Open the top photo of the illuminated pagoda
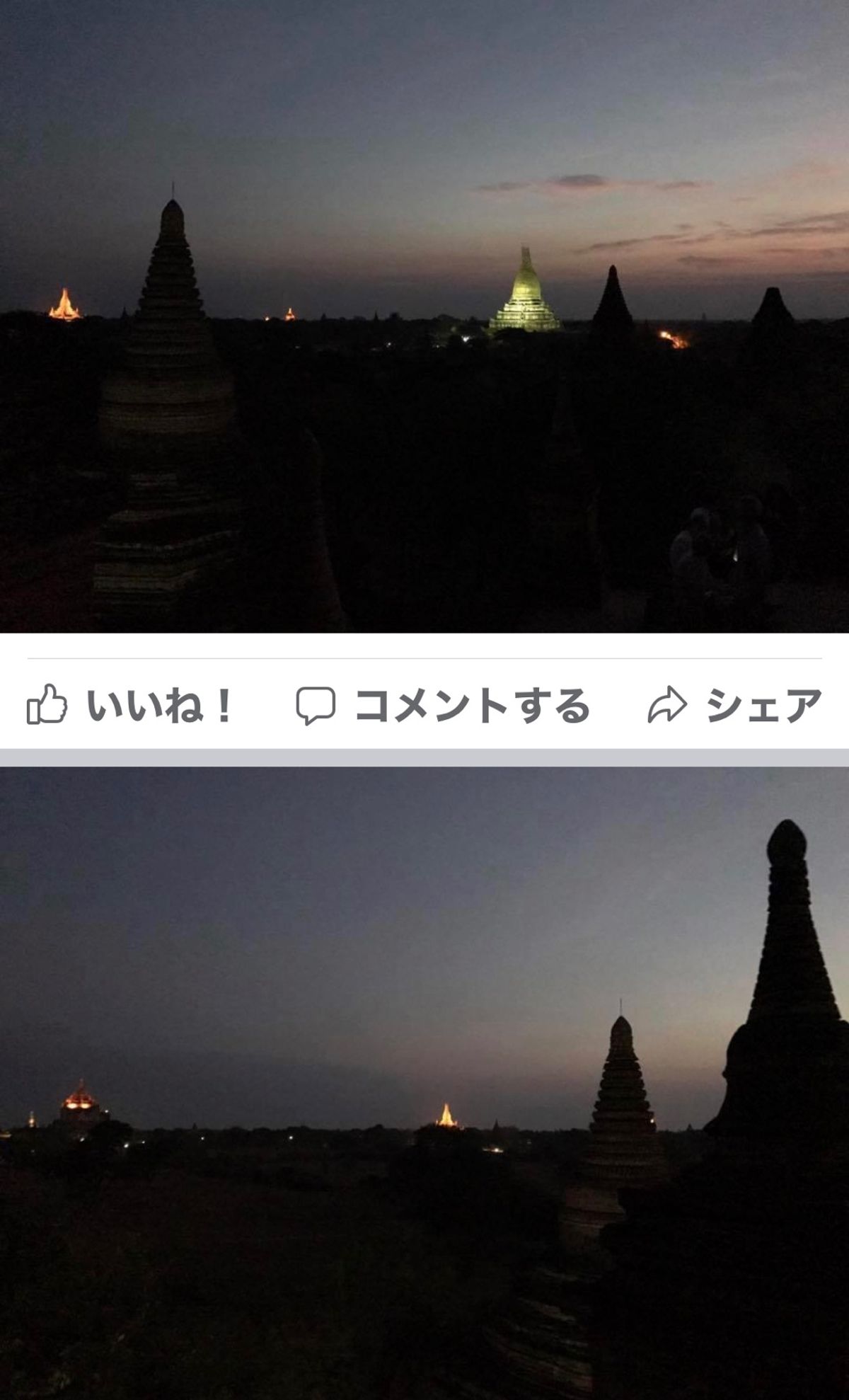This screenshot has width=849, height=1400. pyautogui.click(x=424, y=319)
